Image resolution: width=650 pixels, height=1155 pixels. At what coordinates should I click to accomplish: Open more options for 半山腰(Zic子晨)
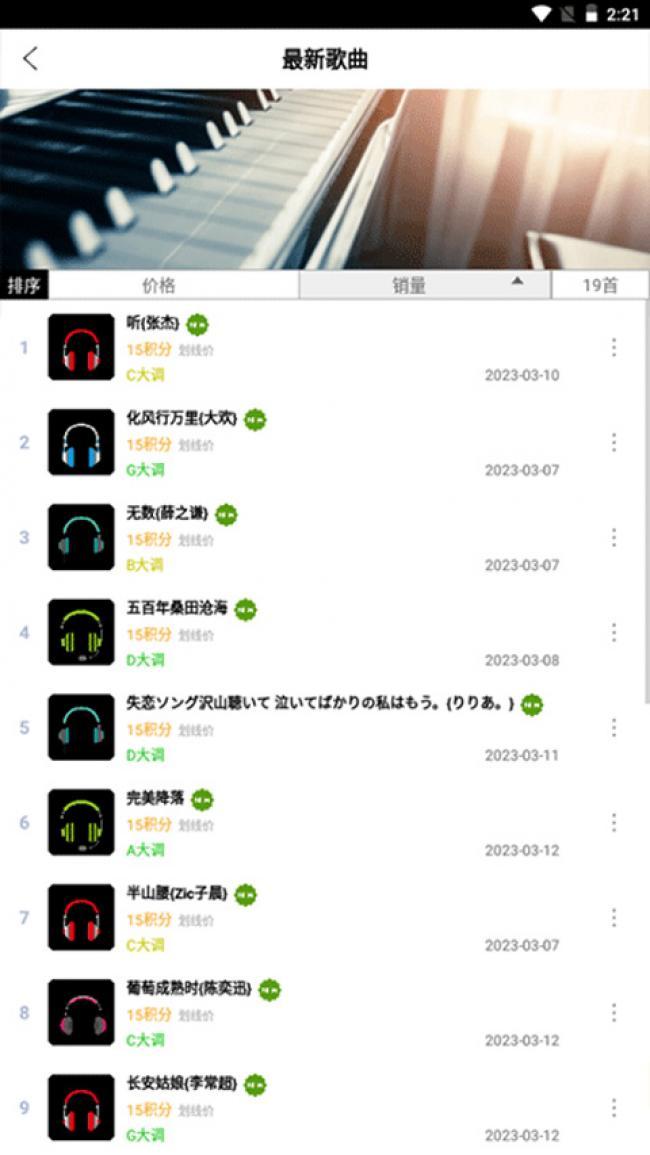(613, 917)
